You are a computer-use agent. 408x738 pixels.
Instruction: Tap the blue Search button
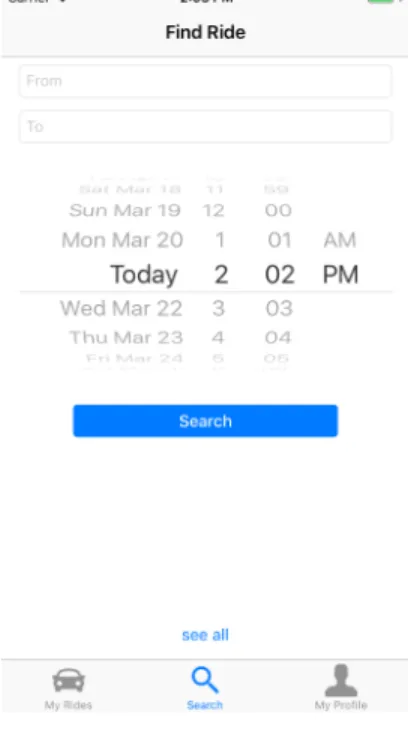point(205,421)
